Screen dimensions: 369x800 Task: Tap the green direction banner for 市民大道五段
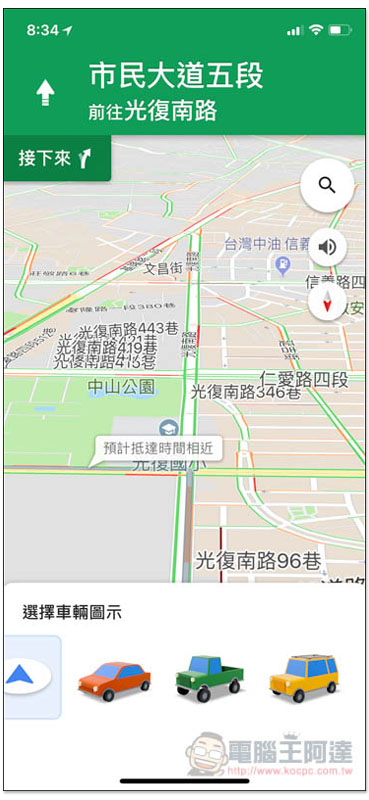click(x=184, y=90)
